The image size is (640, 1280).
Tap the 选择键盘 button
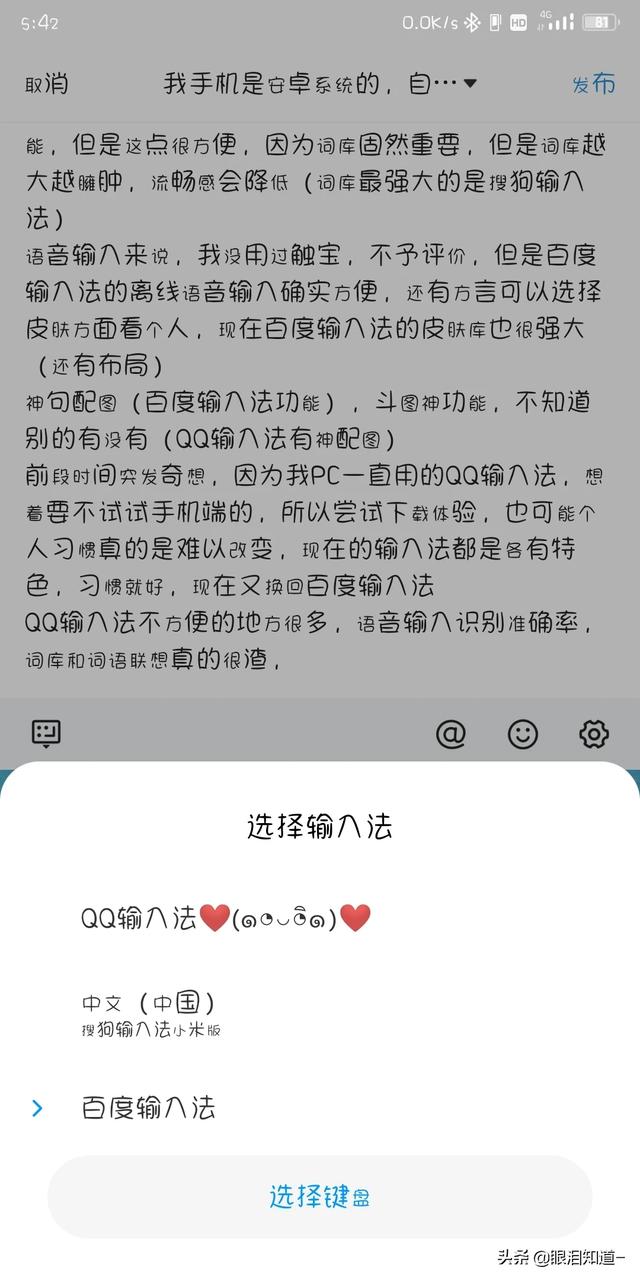[320, 1196]
